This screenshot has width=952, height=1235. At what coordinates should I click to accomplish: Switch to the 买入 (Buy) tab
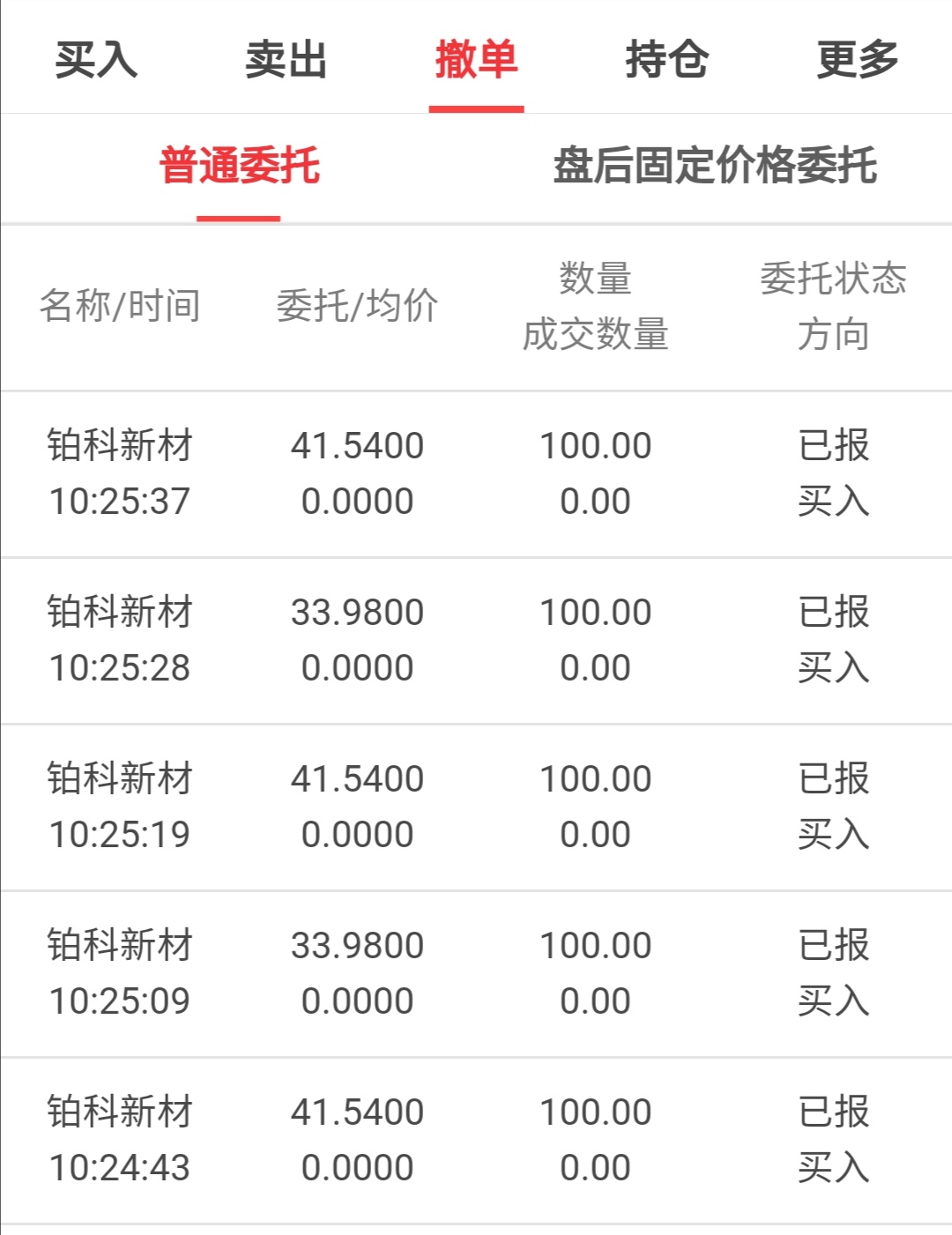95,60
